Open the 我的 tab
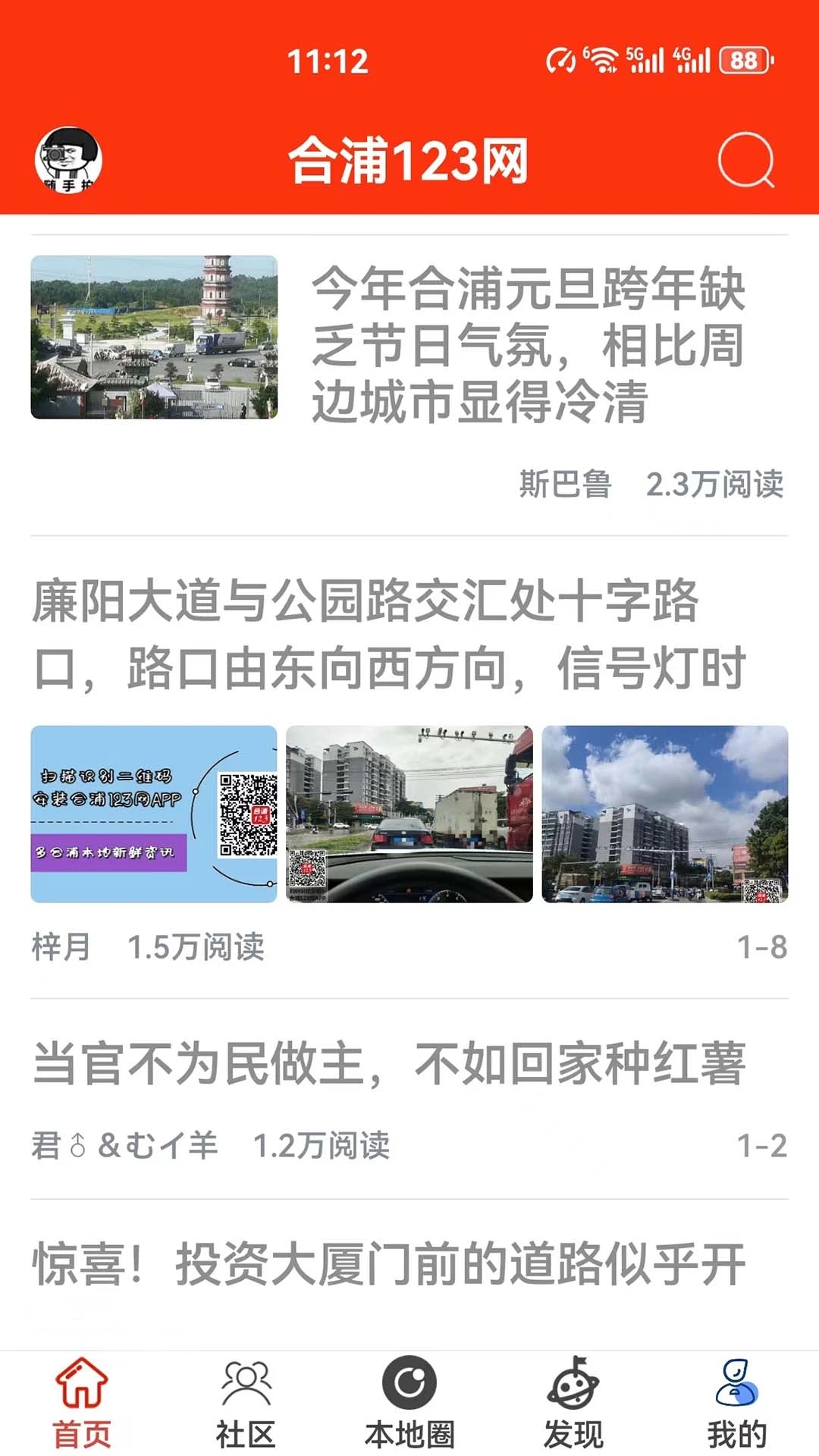 point(737,1403)
